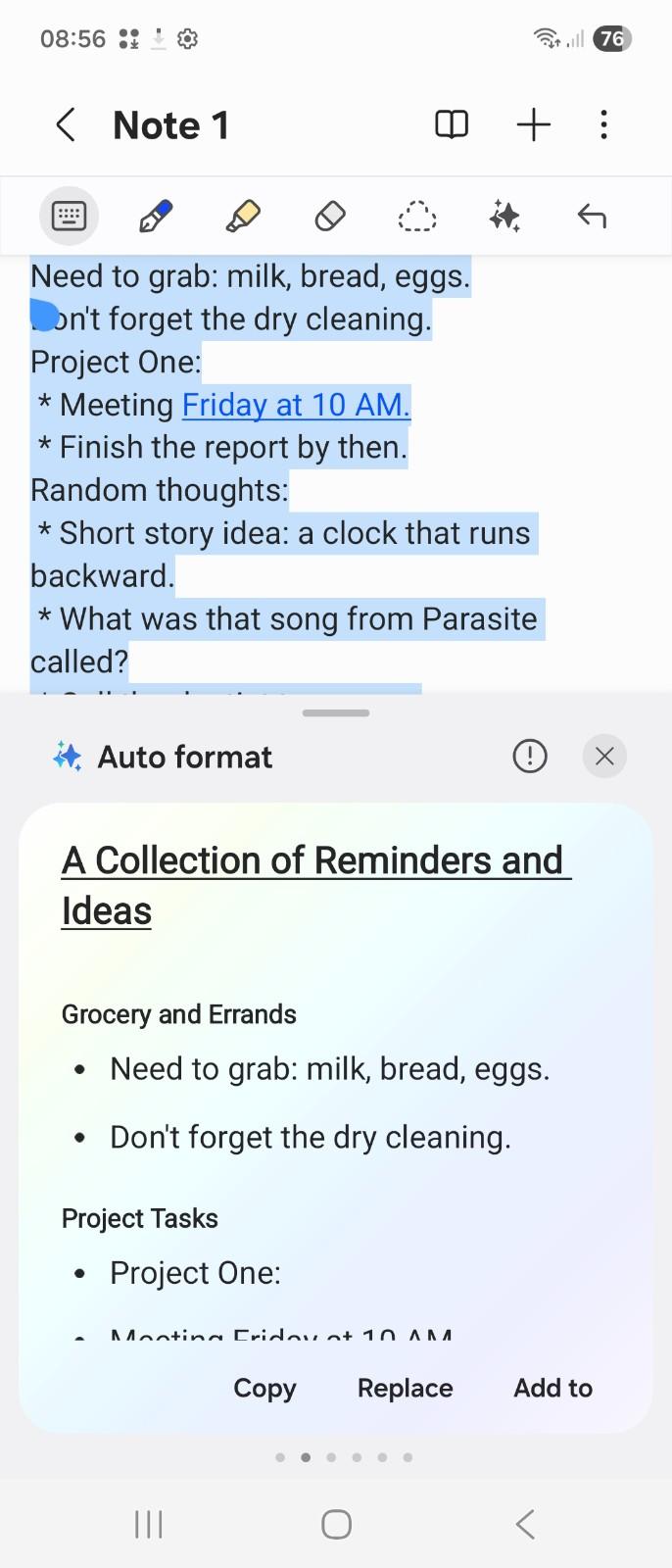Select the keyboard input tool

click(x=69, y=216)
